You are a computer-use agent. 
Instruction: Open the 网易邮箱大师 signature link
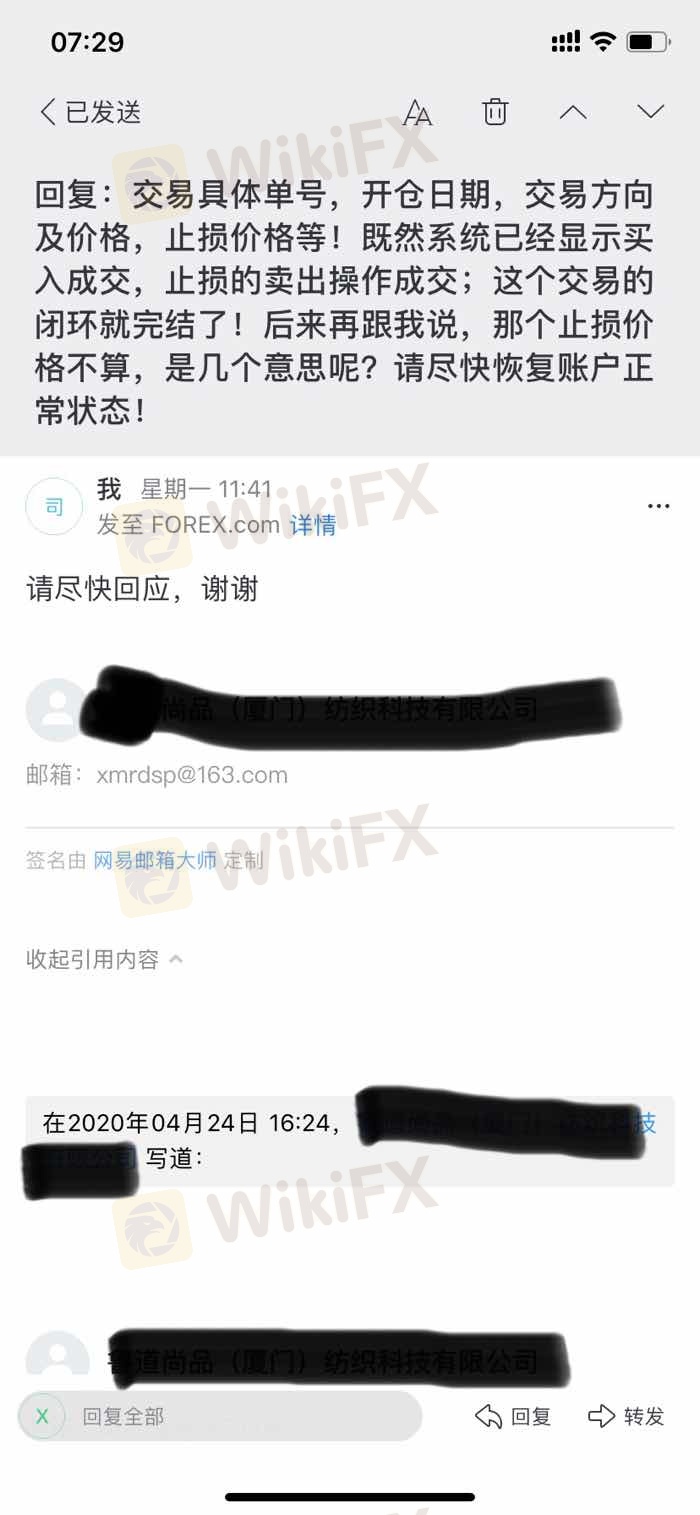(155, 860)
